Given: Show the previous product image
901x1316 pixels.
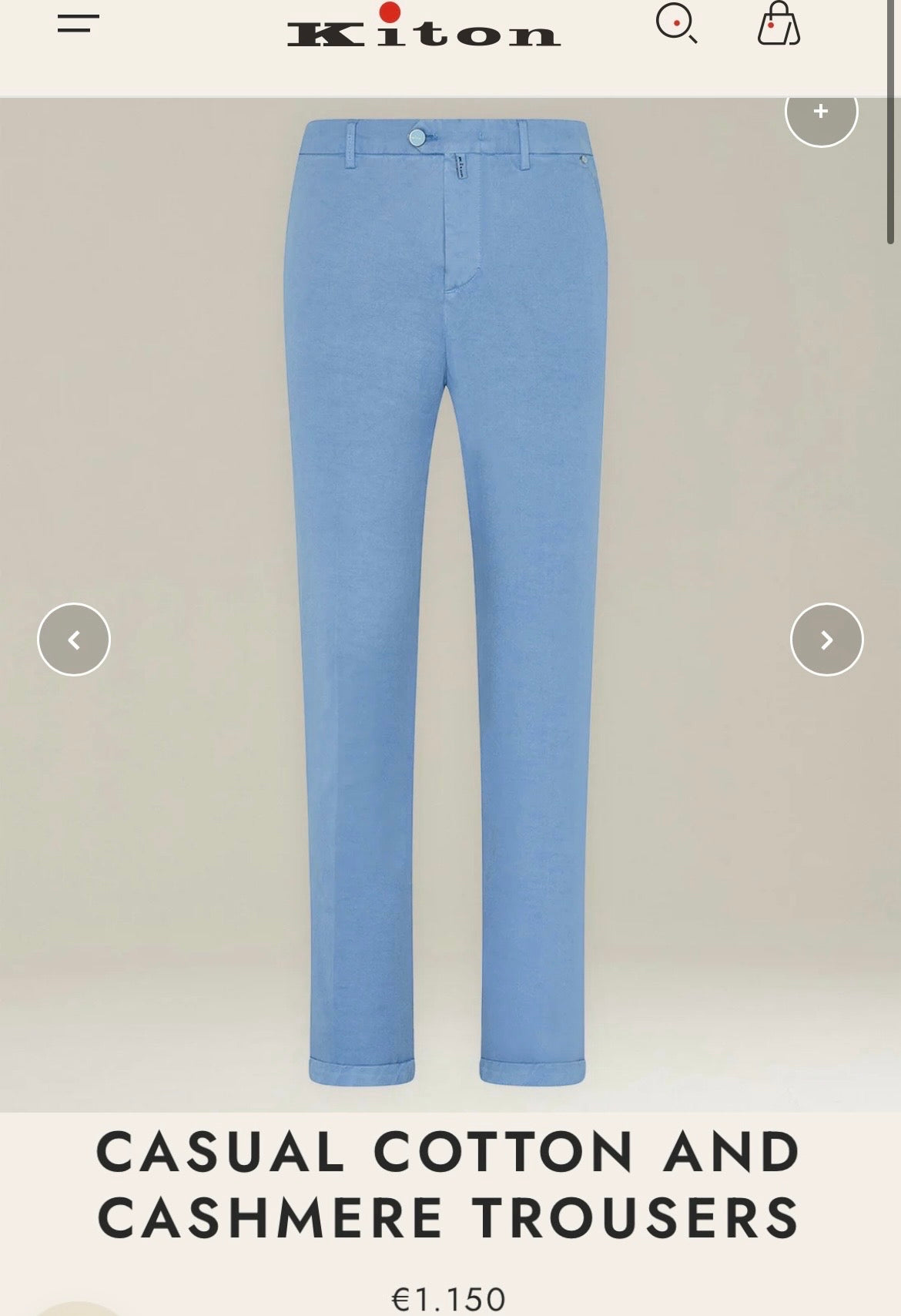Looking at the screenshot, I should point(74,640).
